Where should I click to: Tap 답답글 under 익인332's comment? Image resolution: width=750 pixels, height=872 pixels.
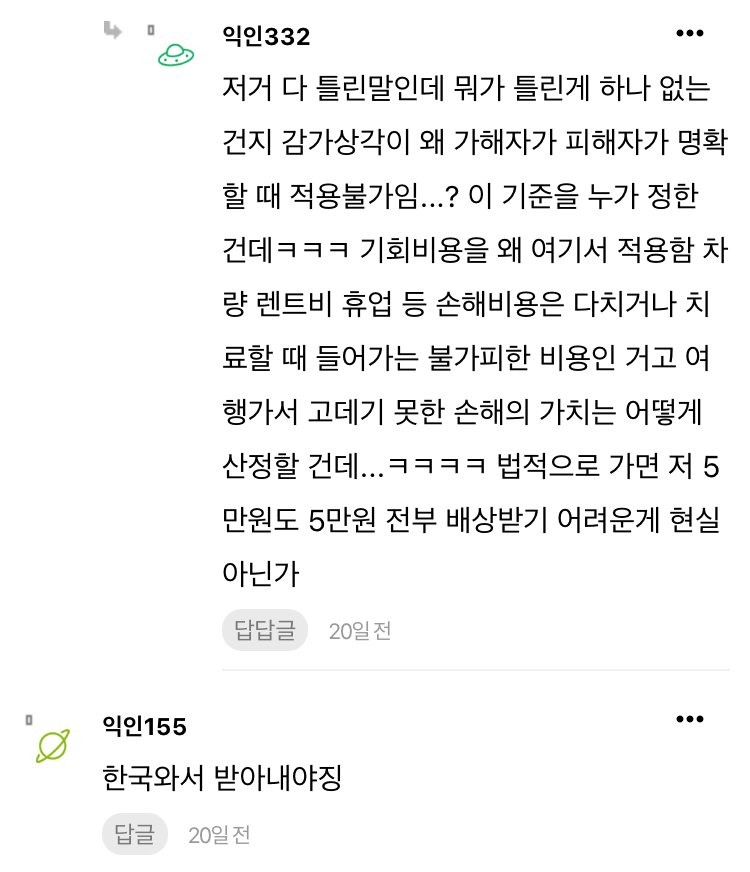[265, 630]
